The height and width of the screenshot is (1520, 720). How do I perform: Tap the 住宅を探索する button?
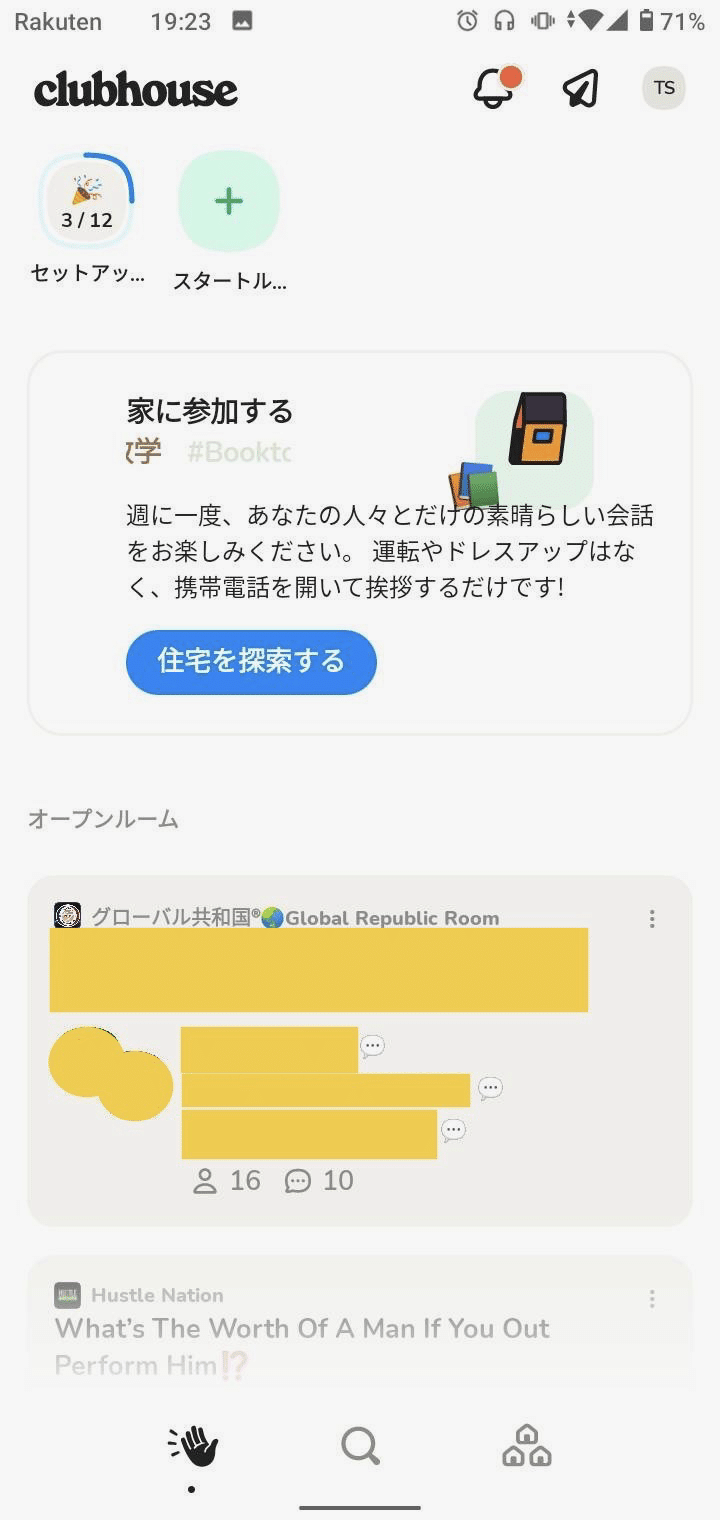coord(251,662)
